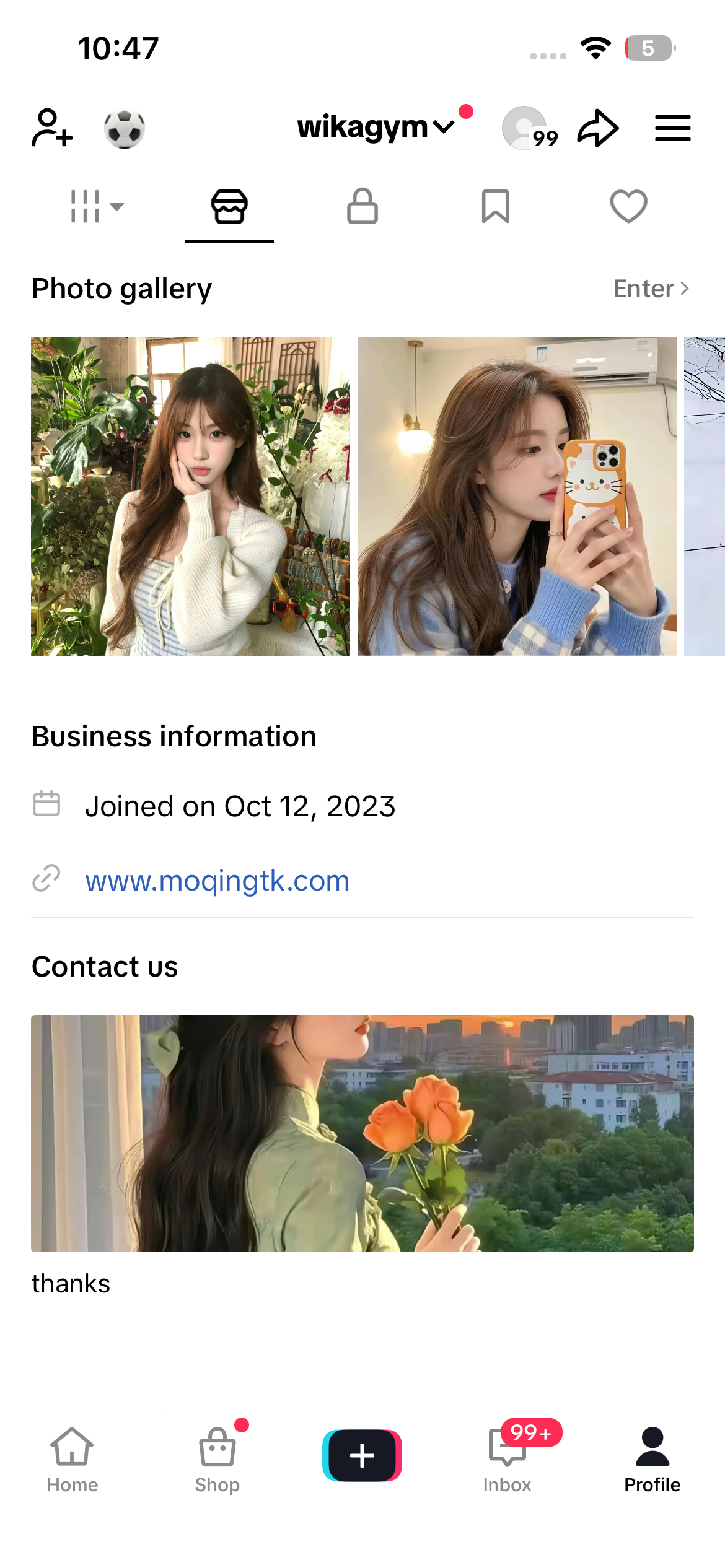Open the www.moqingtk.com link
This screenshot has width=725, height=1568.
[x=217, y=880]
